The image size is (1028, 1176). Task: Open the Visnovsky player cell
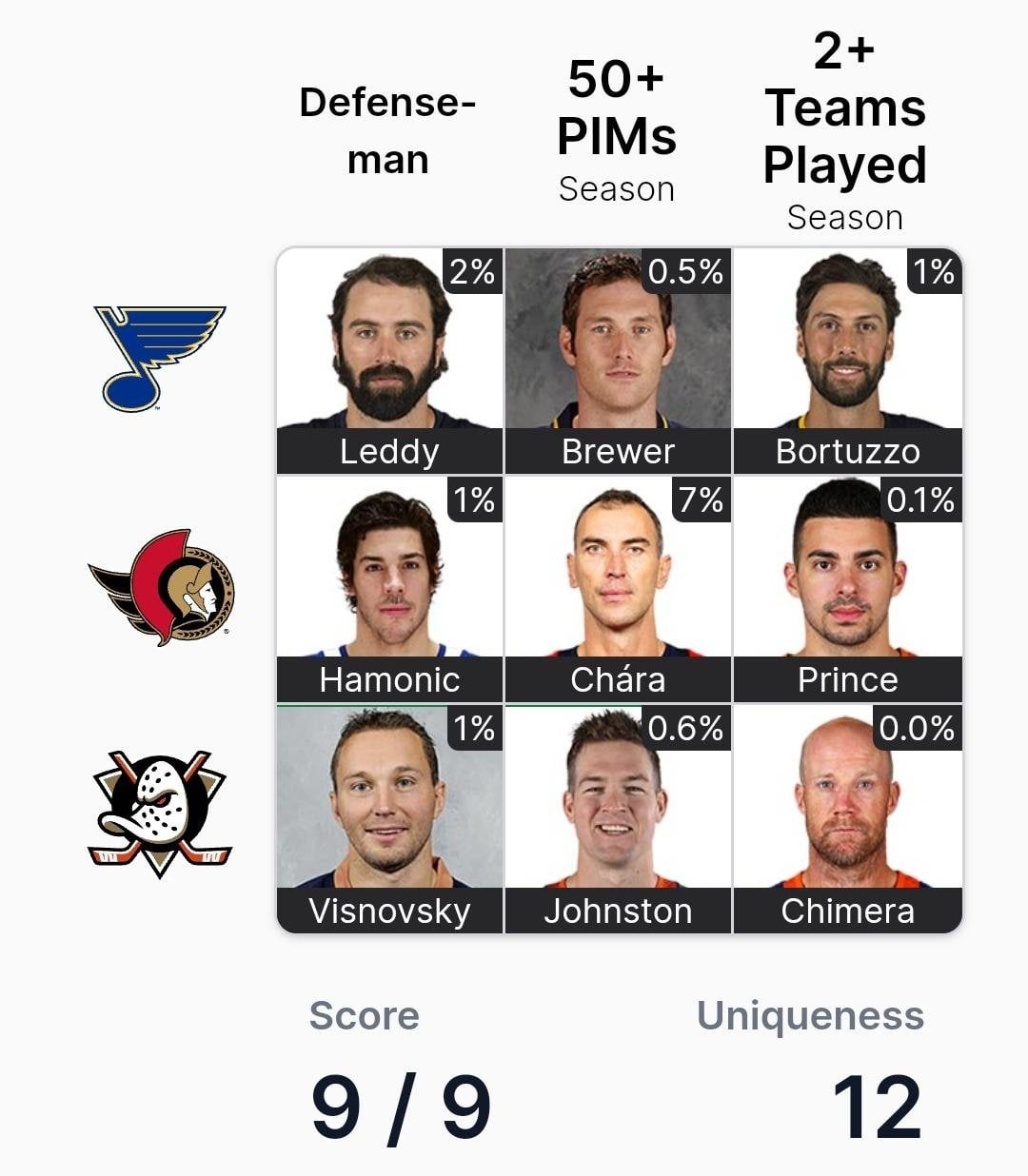(x=389, y=818)
